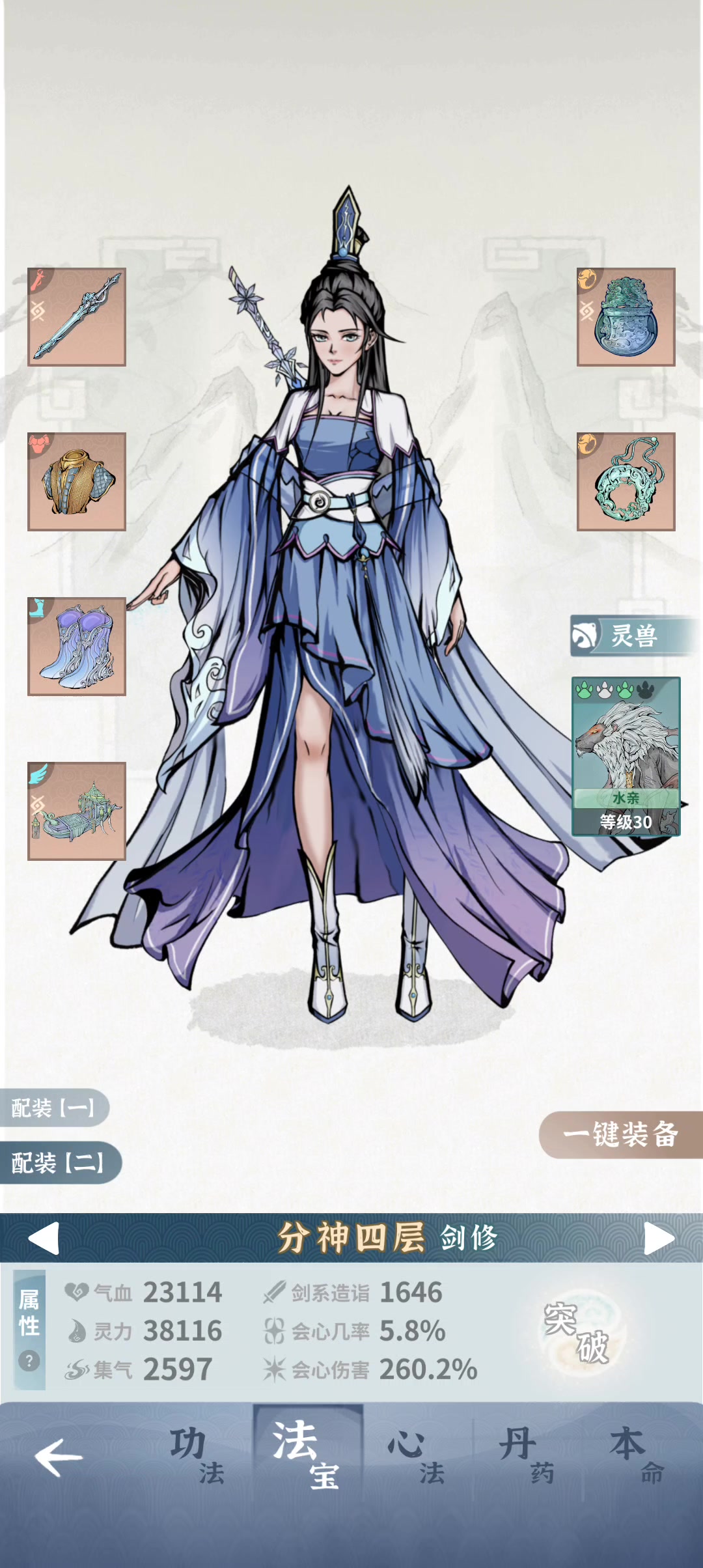Image resolution: width=703 pixels, height=1568 pixels.
Task: Open the attributes help question mark
Action: 29,1360
